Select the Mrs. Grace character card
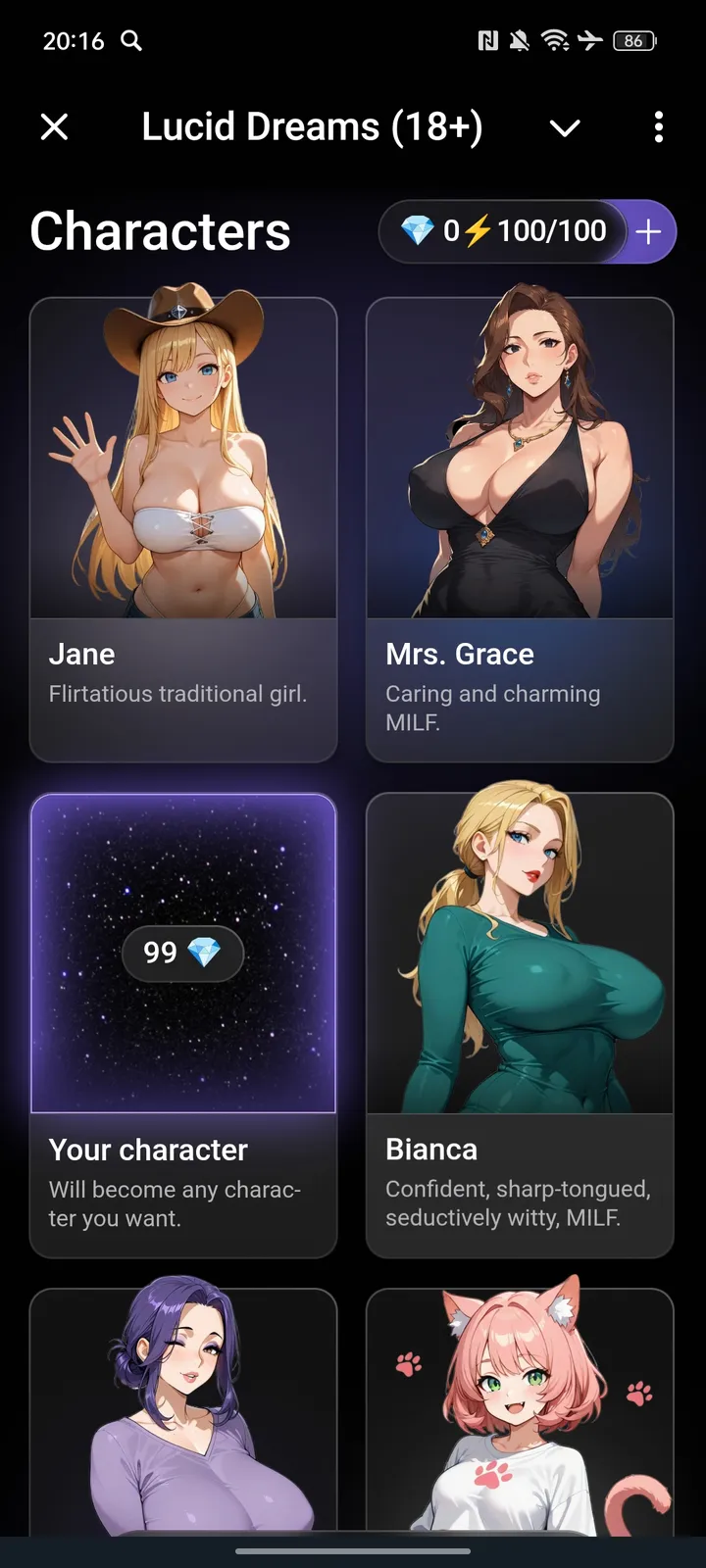706x1568 pixels. 520,529
